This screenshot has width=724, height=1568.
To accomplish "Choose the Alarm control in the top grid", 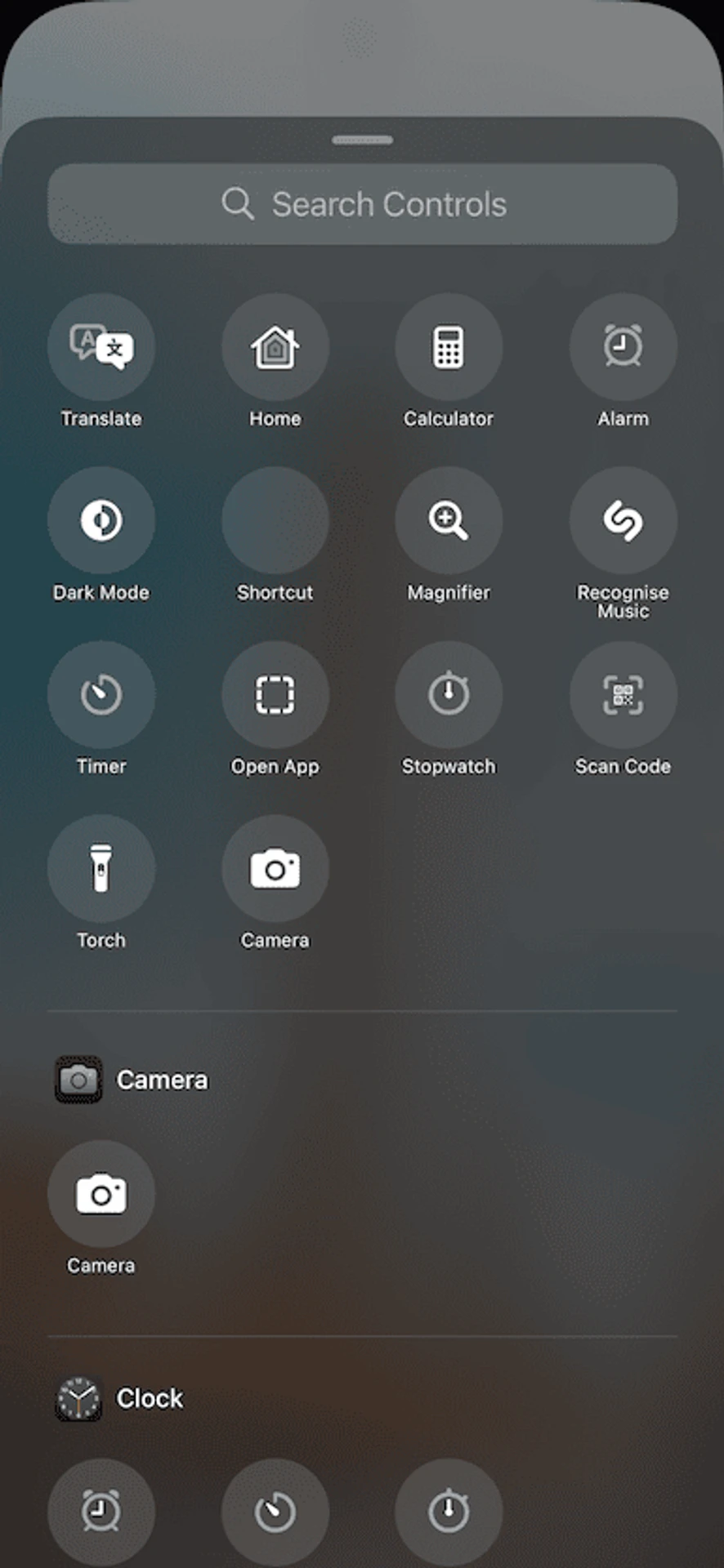I will pos(623,347).
